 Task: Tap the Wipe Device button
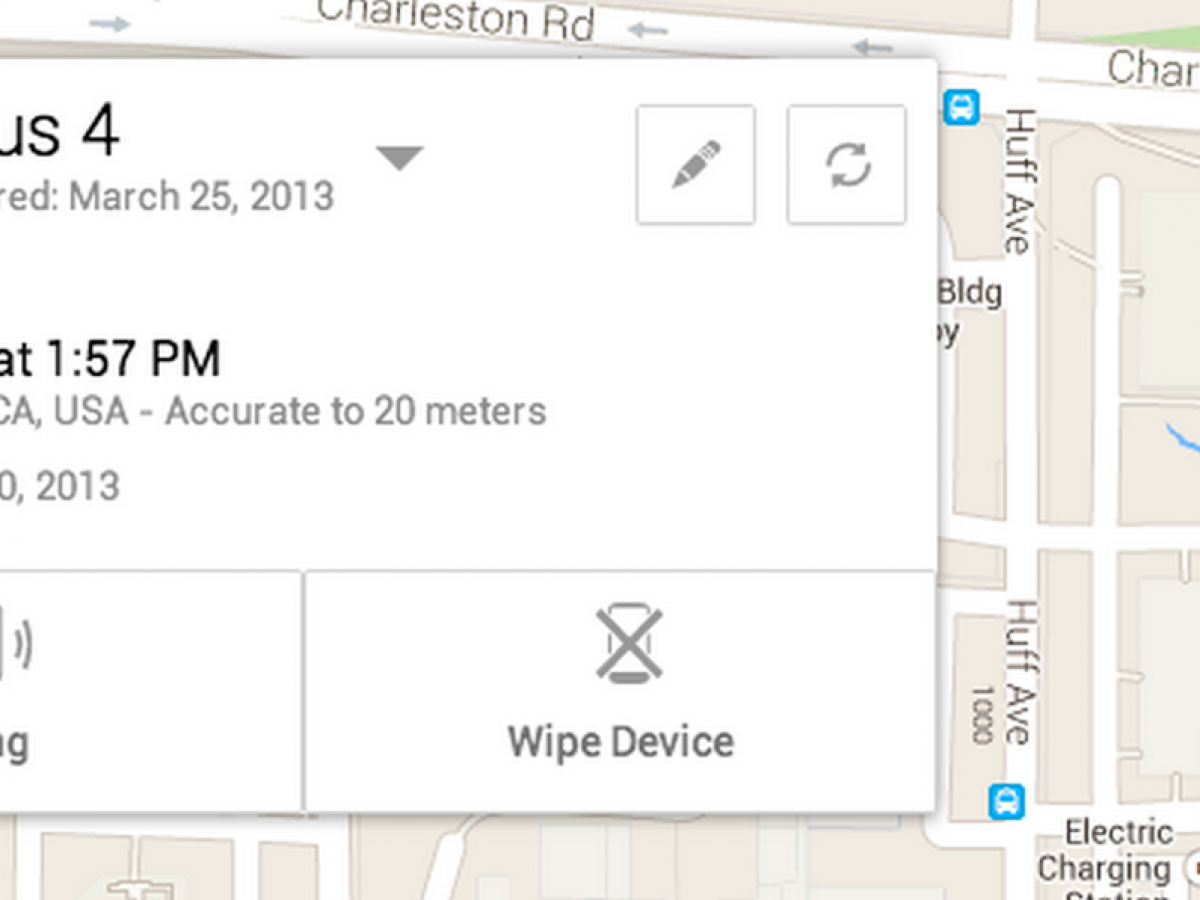tap(620, 692)
